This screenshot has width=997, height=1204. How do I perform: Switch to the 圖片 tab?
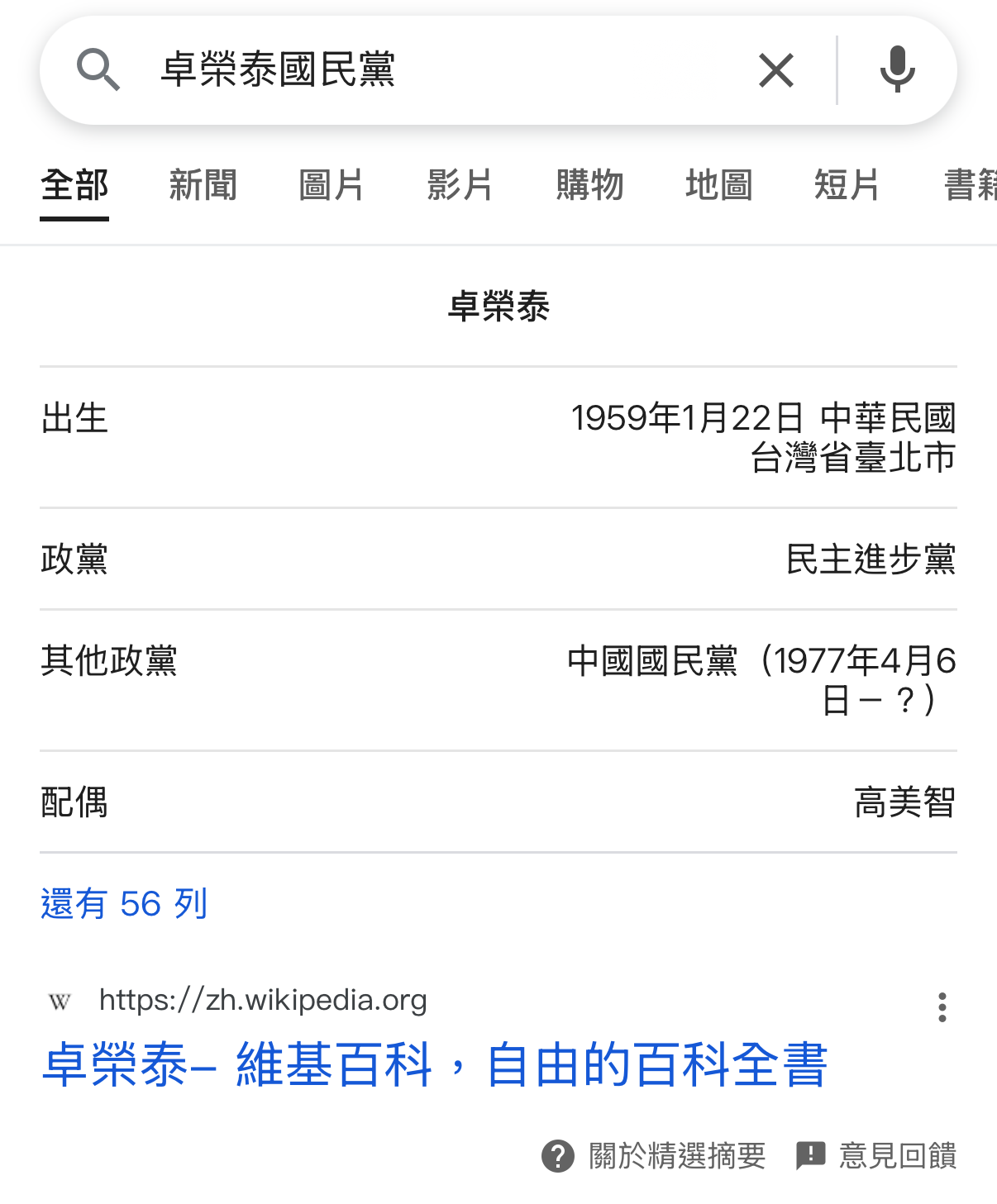coord(331,185)
